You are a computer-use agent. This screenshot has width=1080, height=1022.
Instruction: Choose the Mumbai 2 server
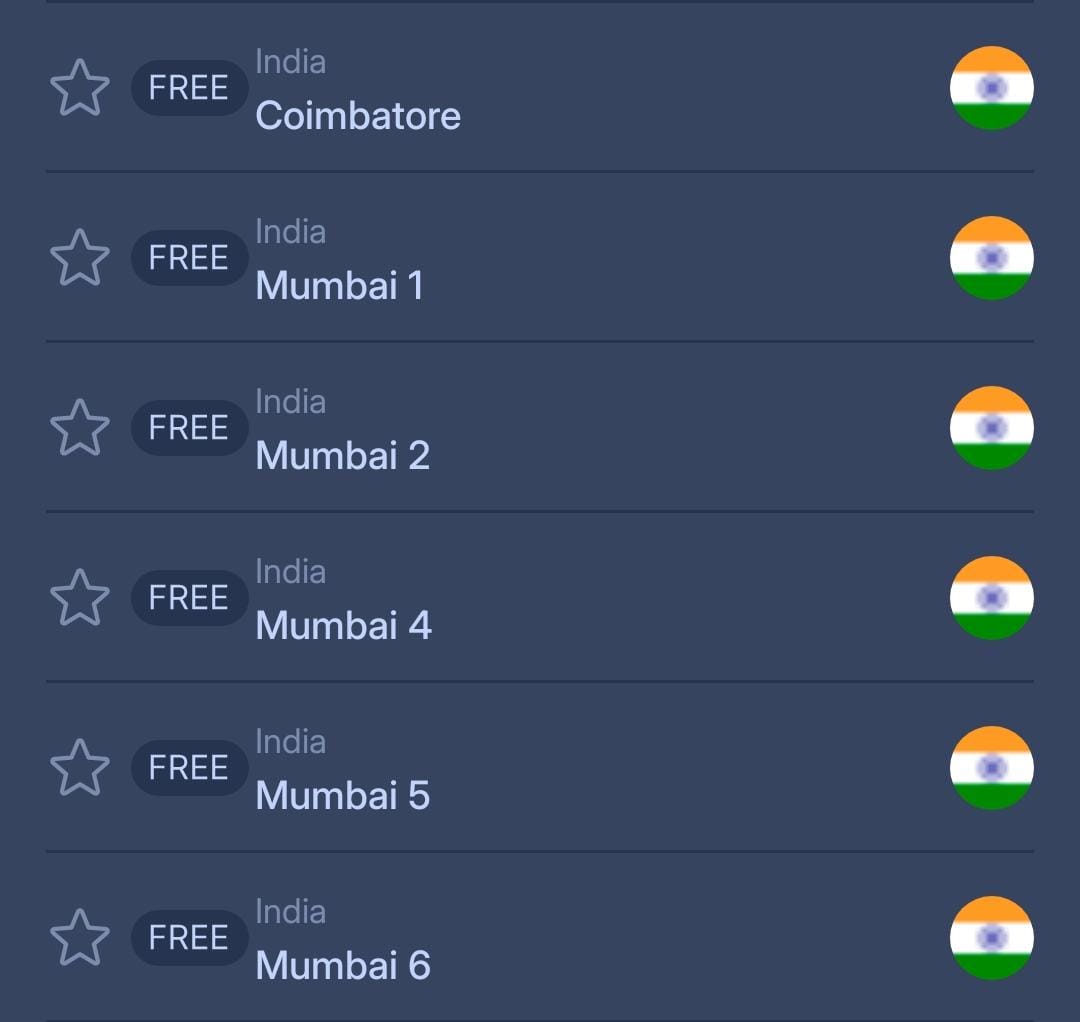tap(343, 455)
